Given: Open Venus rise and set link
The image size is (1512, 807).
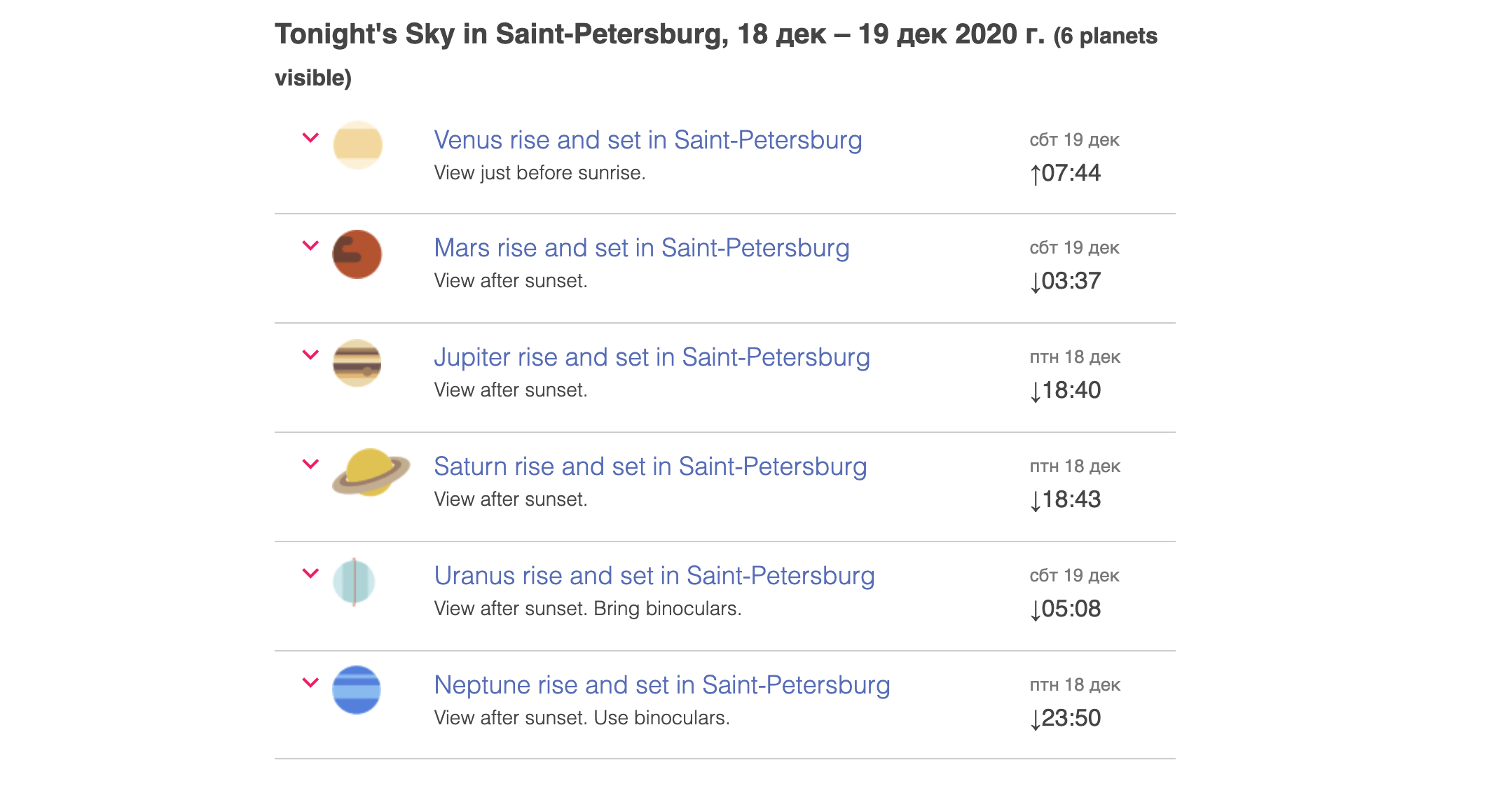Looking at the screenshot, I should point(647,140).
